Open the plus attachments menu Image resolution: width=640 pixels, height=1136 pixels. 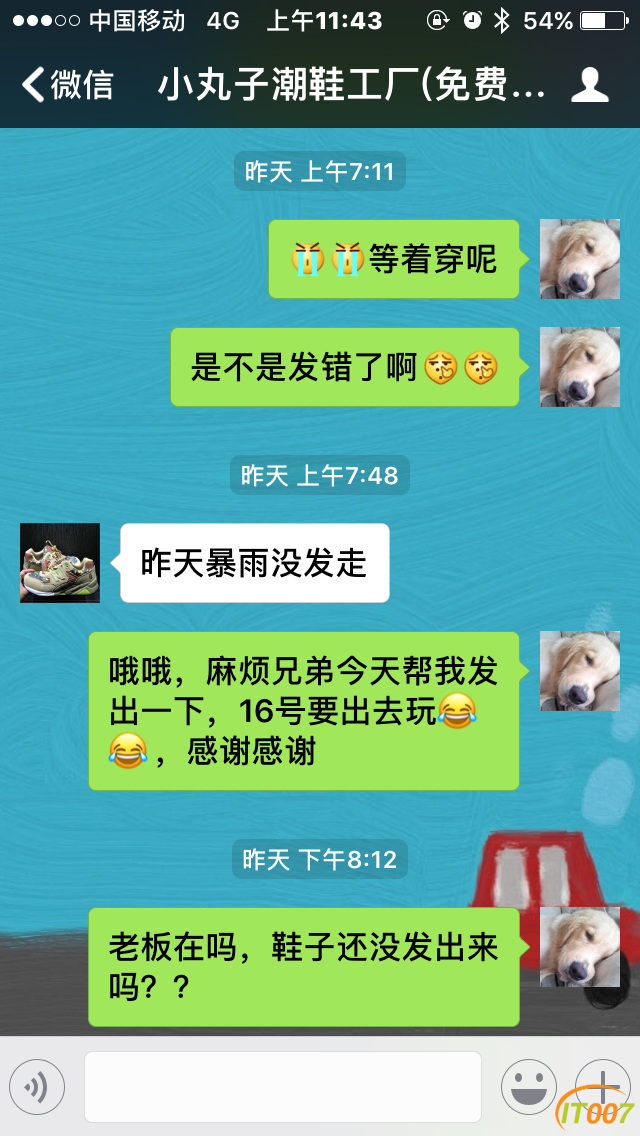click(600, 1085)
